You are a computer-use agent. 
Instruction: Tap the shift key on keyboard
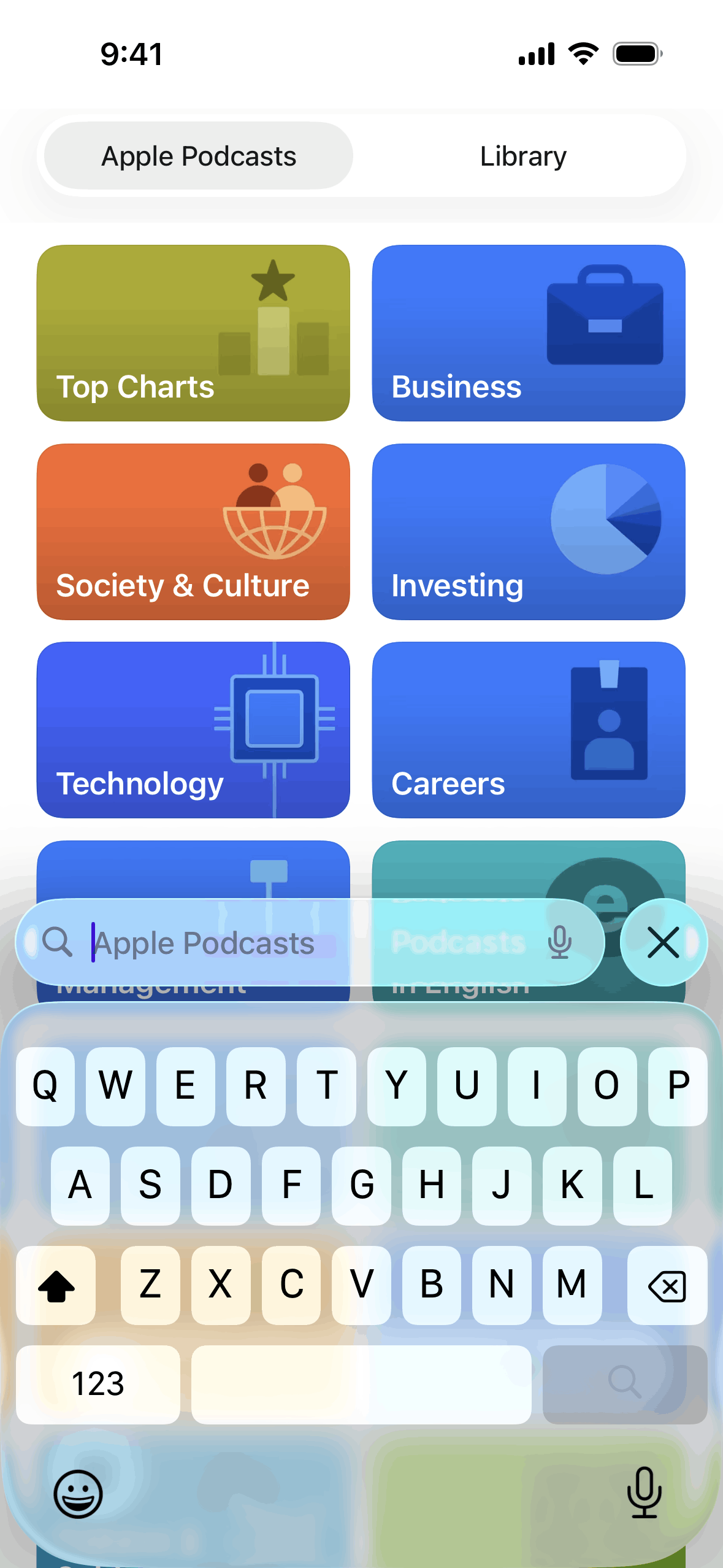click(x=56, y=1285)
